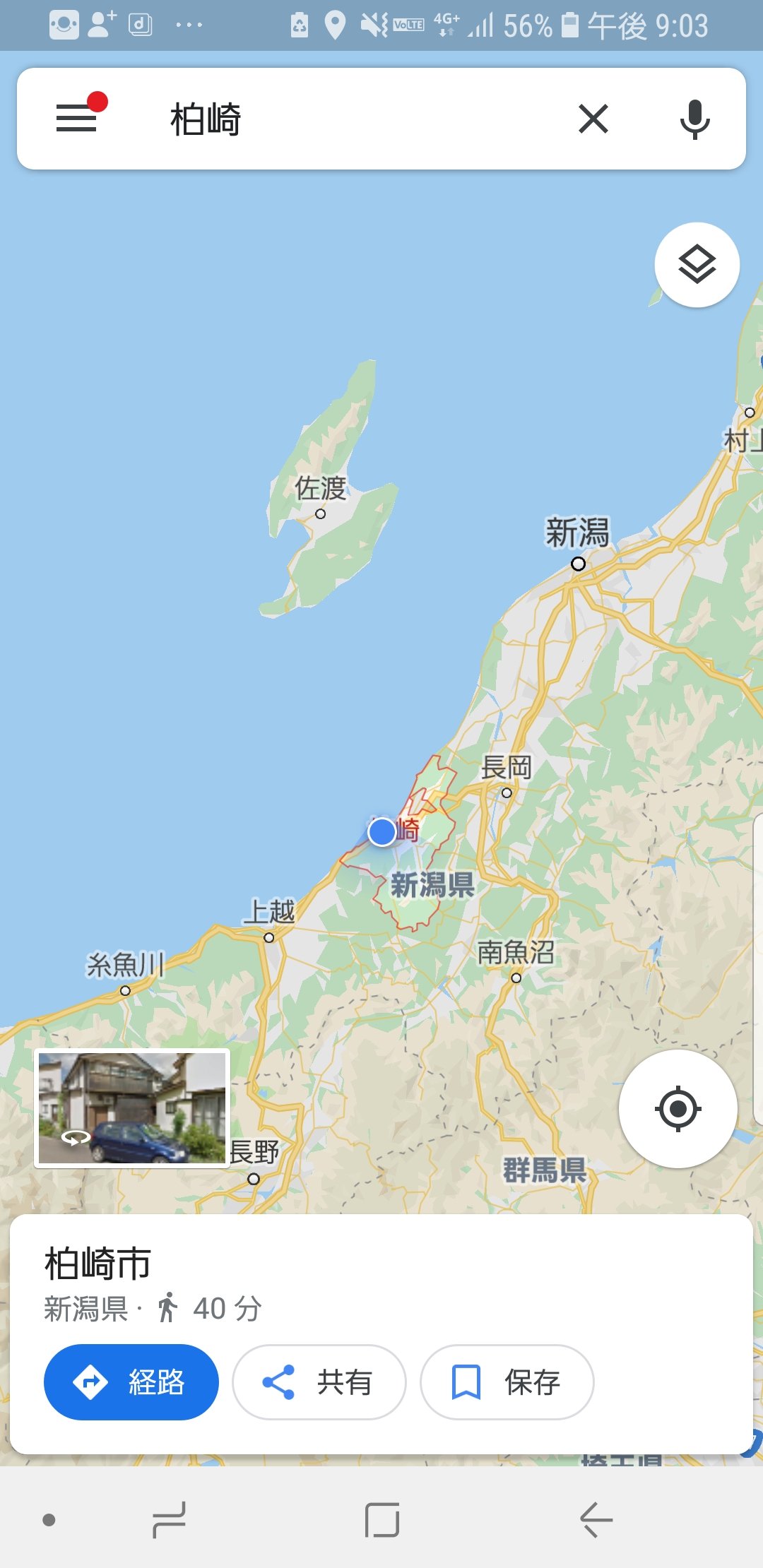
Task: Open the hamburger menu
Action: click(x=76, y=118)
